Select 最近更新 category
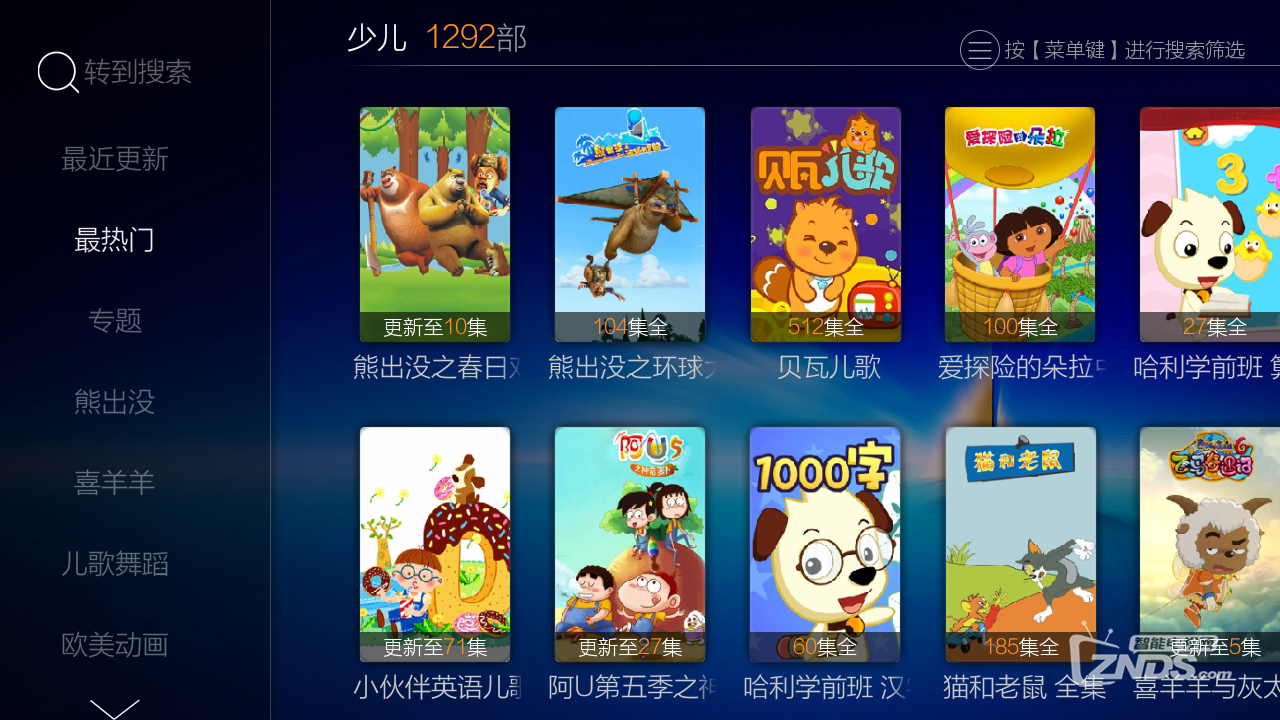The image size is (1280, 720). coord(115,159)
